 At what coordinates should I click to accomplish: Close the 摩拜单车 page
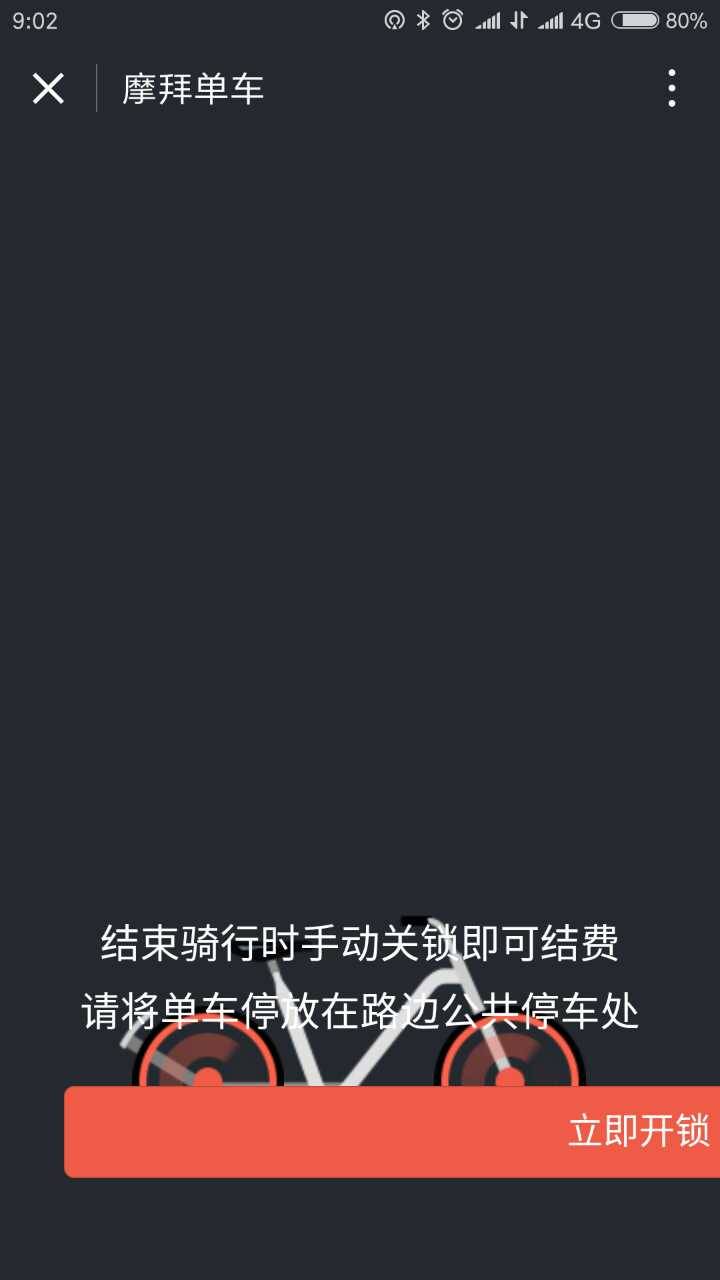pos(48,89)
